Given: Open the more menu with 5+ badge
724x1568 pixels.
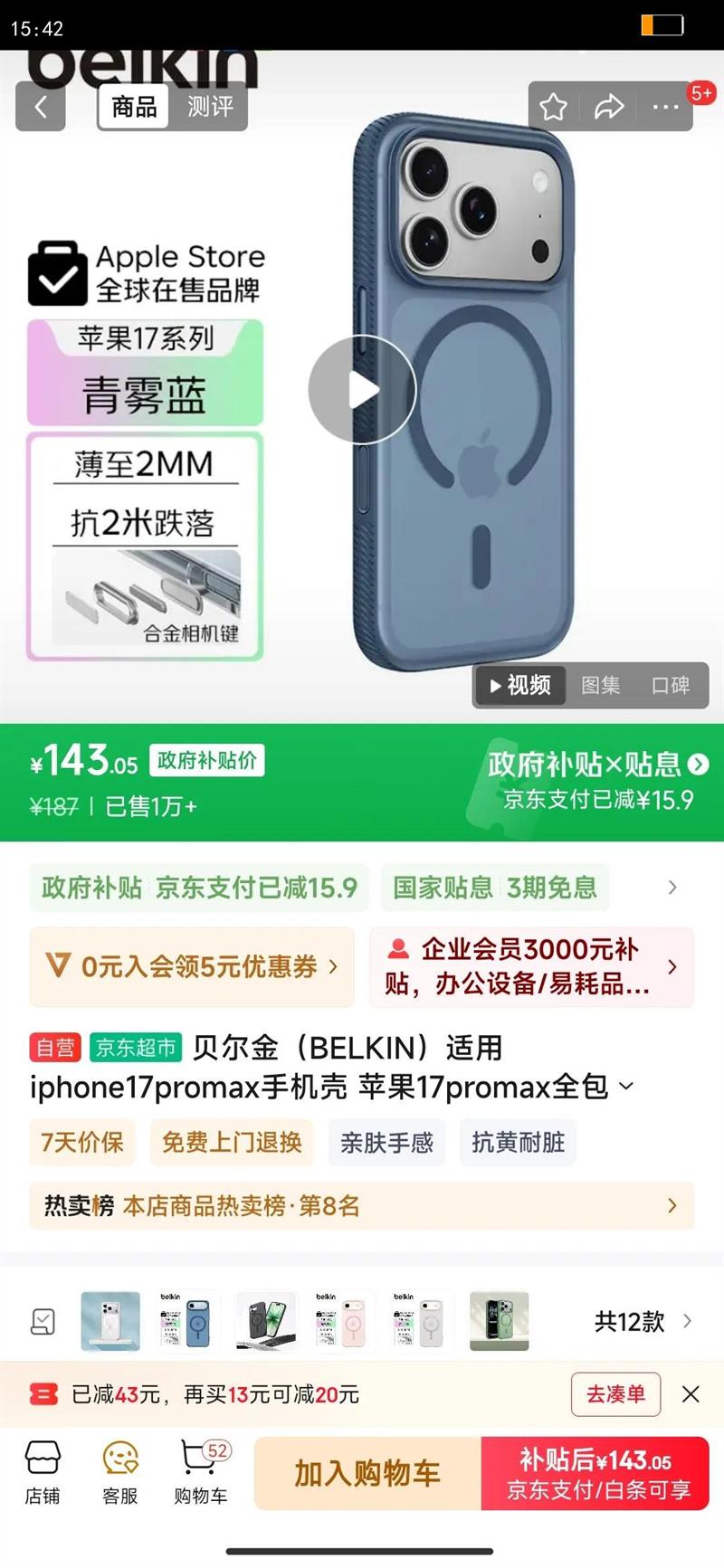Looking at the screenshot, I should pyautogui.click(x=667, y=107).
